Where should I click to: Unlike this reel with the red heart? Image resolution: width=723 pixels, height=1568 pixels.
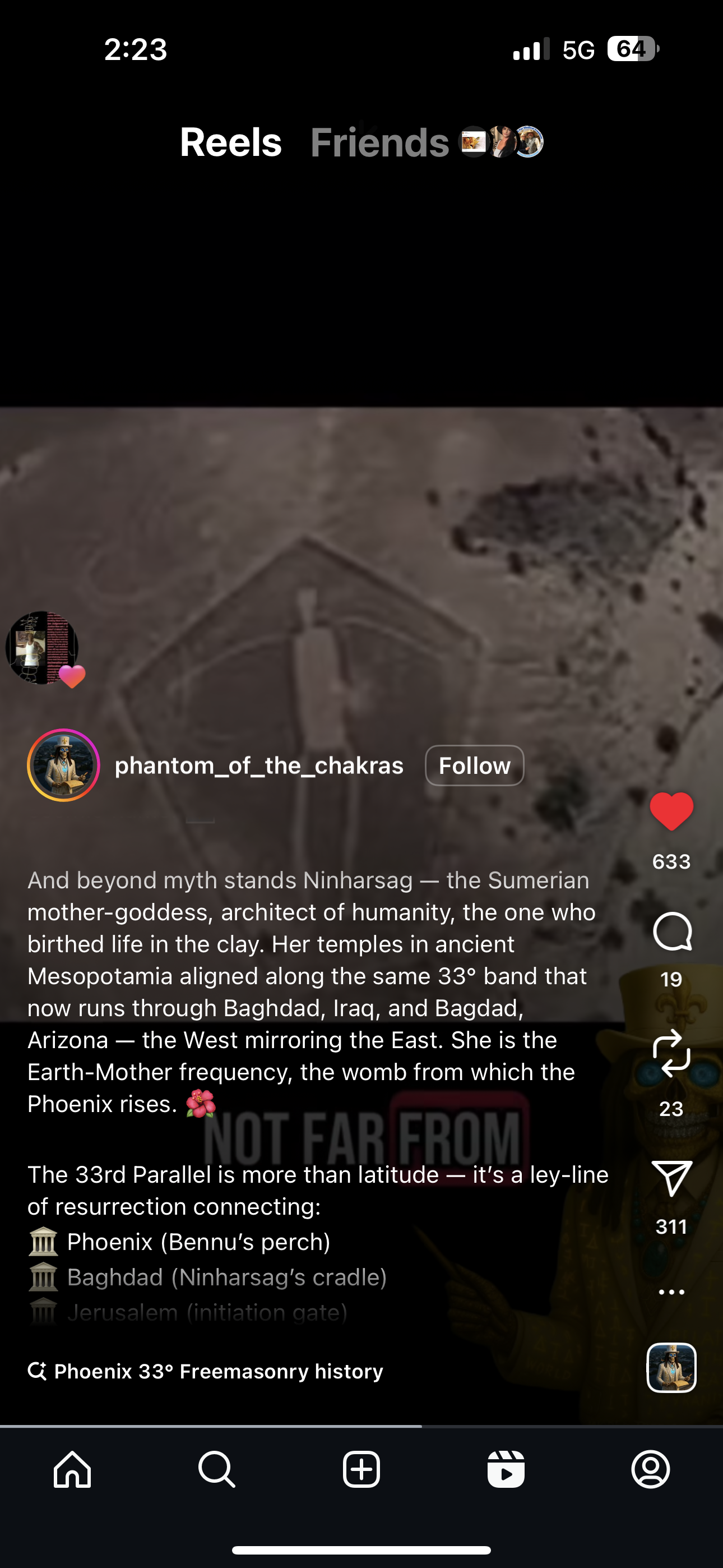point(671,811)
